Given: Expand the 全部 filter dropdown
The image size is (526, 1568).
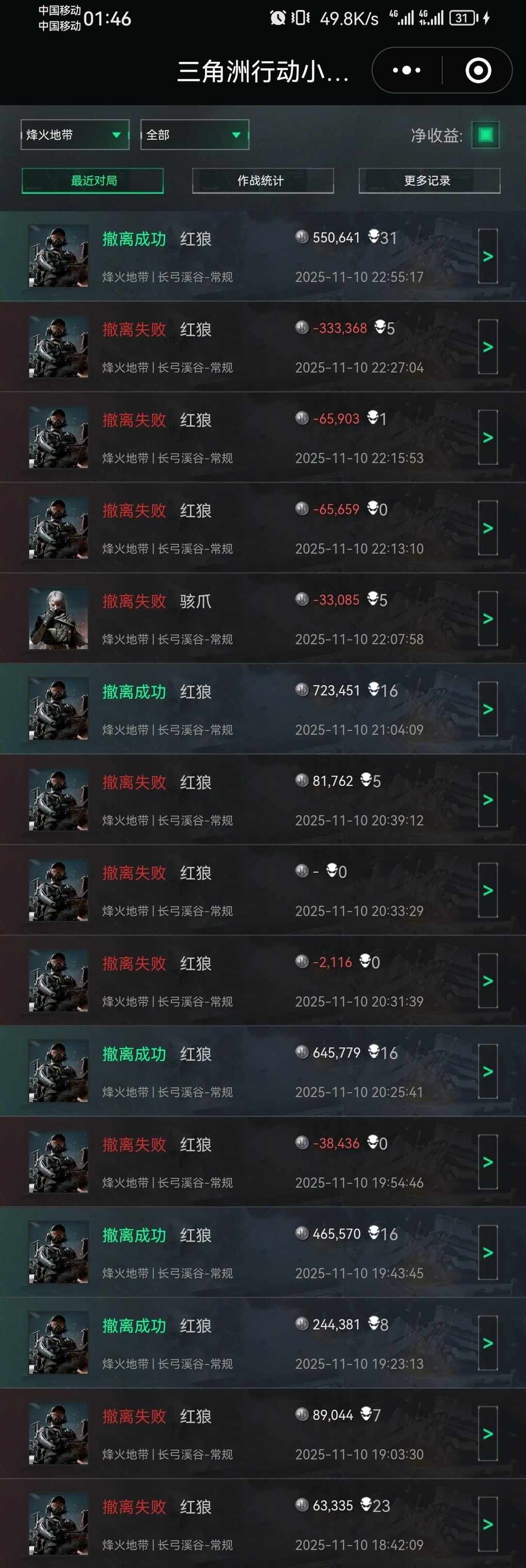Looking at the screenshot, I should (194, 135).
